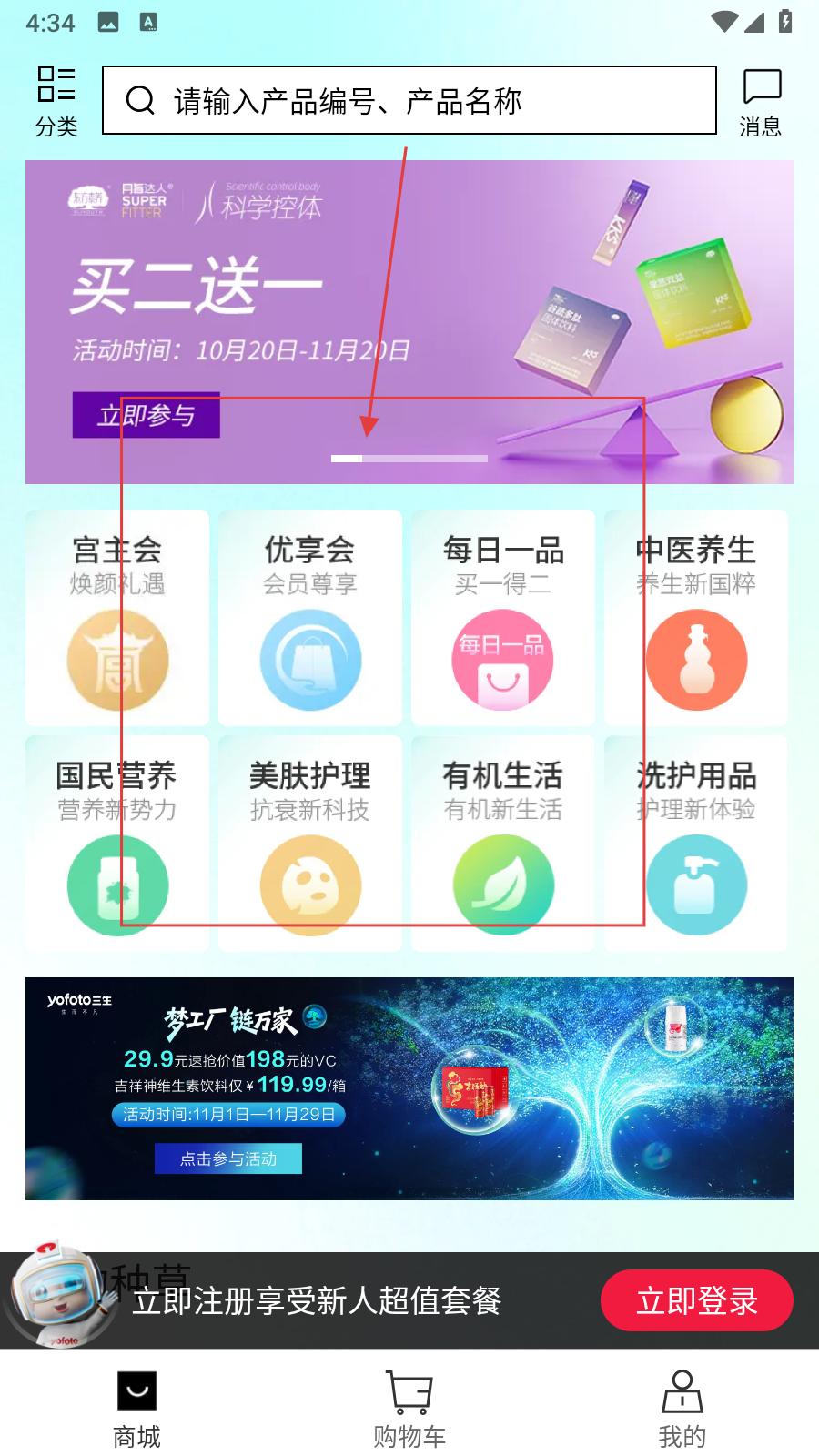Open the 分类 category menu

pyautogui.click(x=56, y=100)
